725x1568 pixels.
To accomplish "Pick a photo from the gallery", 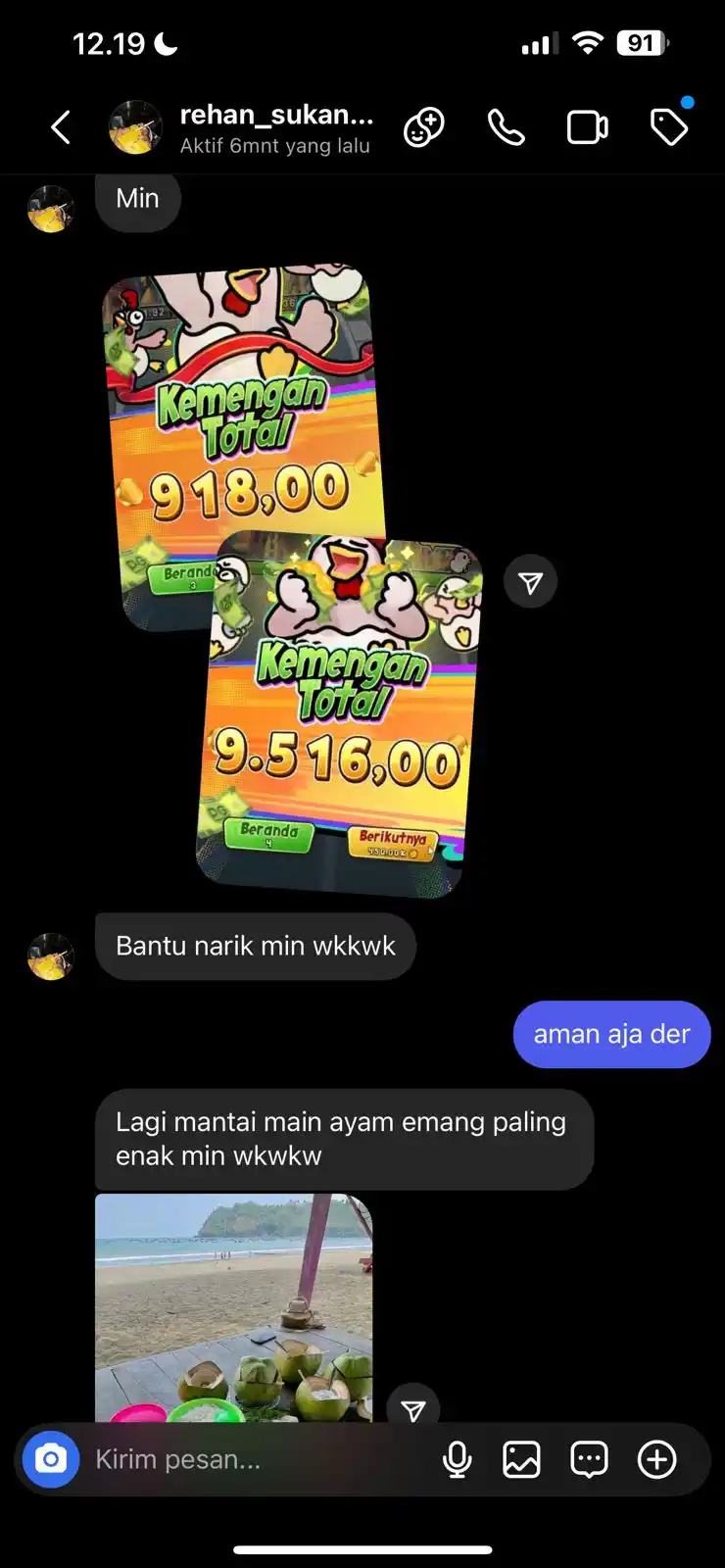I will [x=521, y=1459].
